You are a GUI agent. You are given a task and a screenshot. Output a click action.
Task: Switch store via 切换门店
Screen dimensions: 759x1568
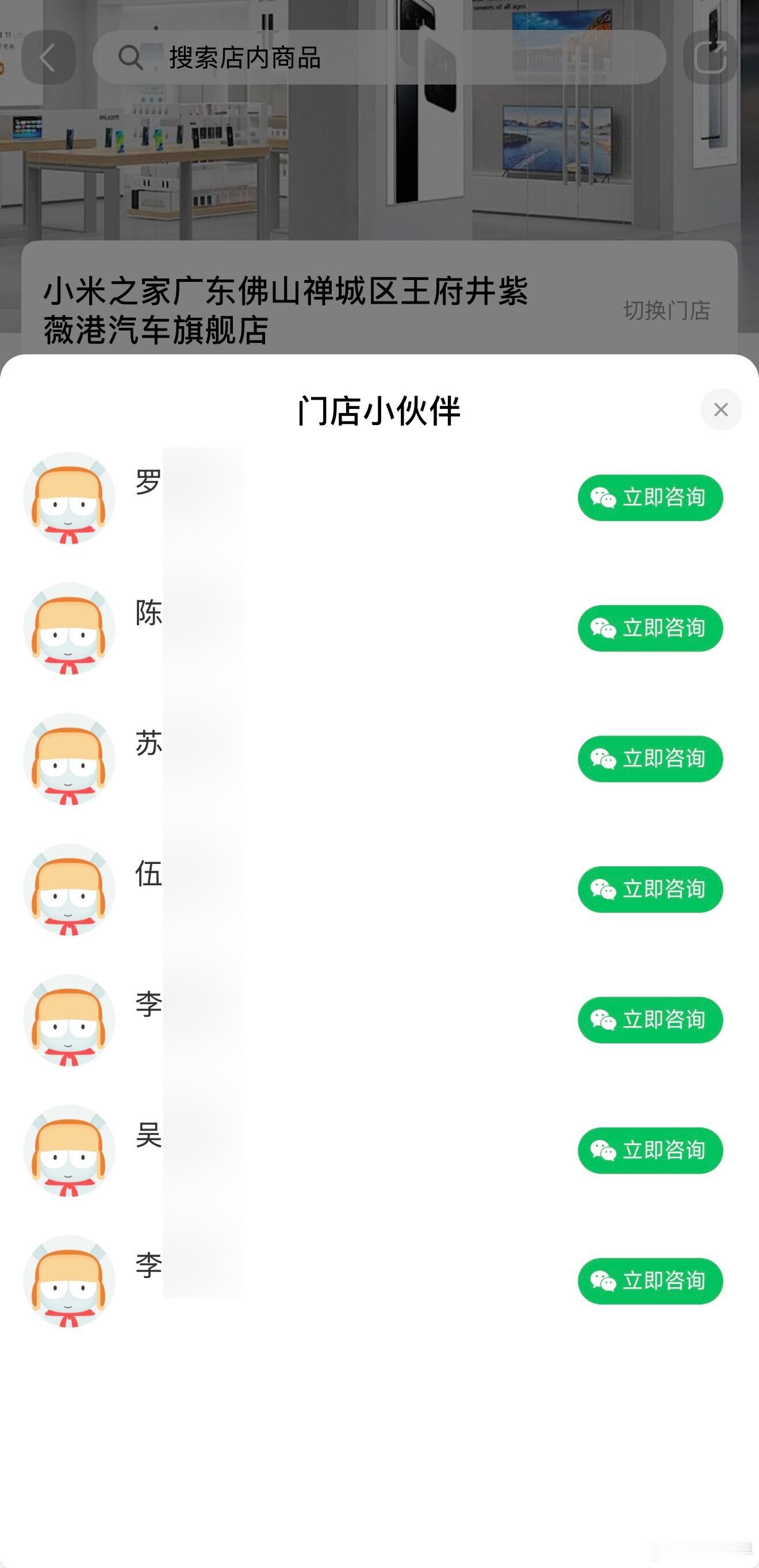tap(666, 311)
